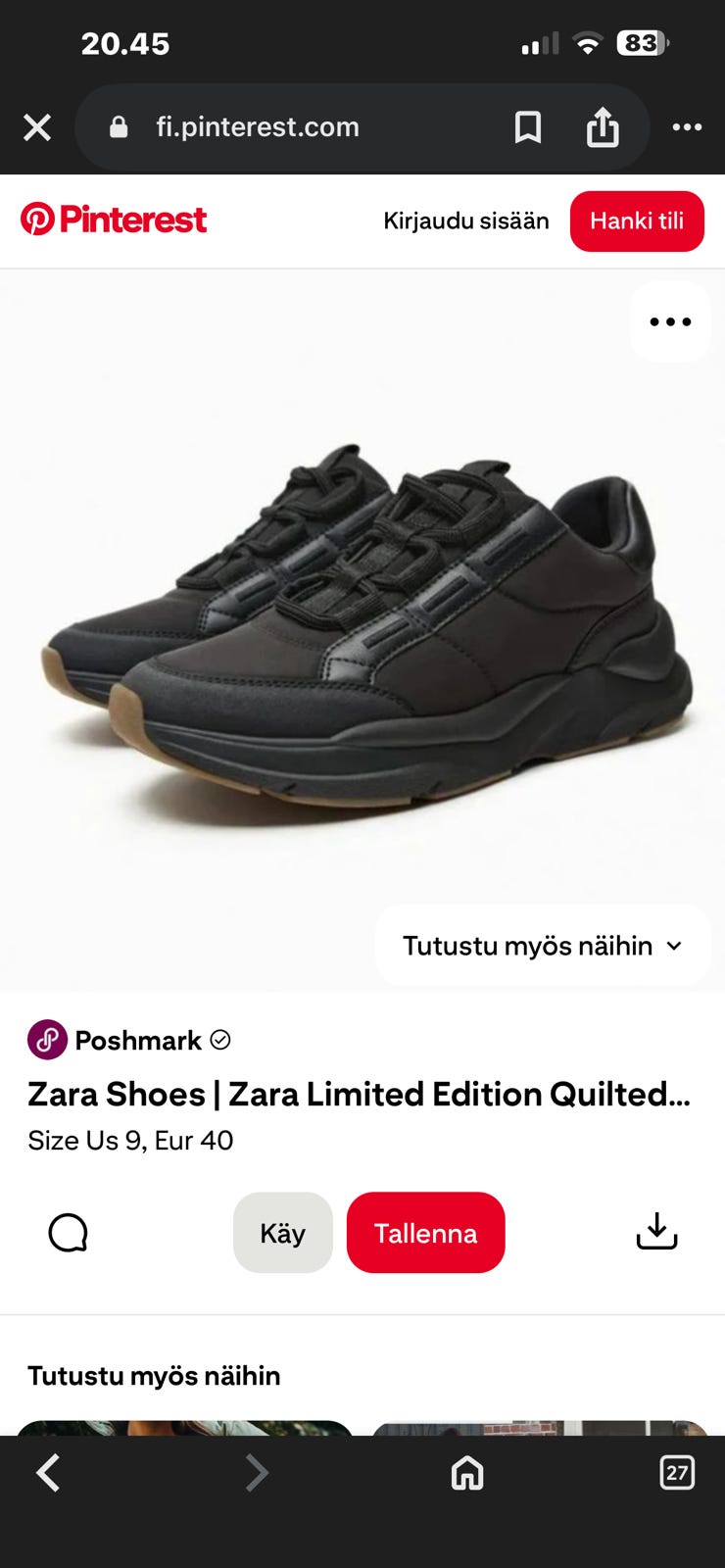The width and height of the screenshot is (725, 1568).
Task: Tap Kirjaudu sisään to log in
Action: click(466, 221)
